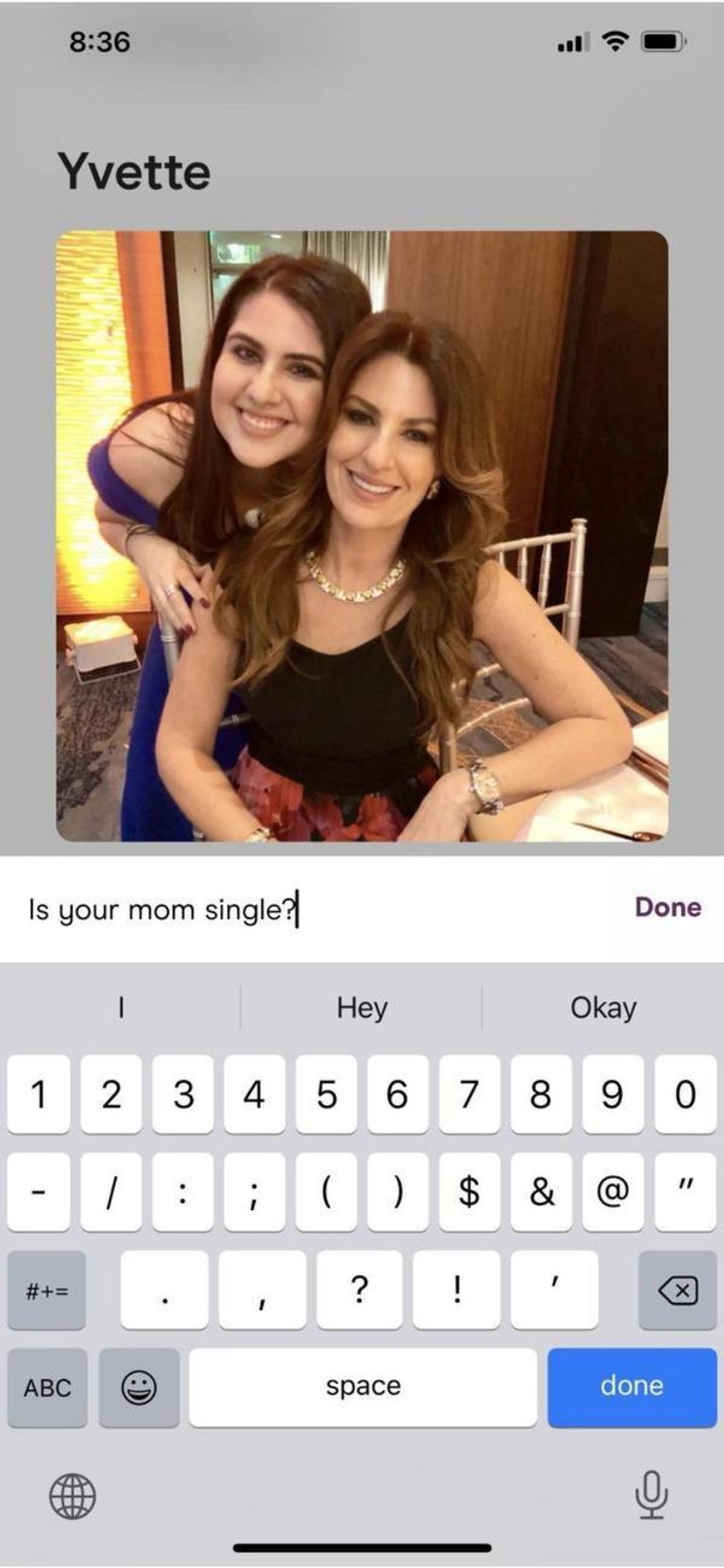This screenshot has height=1568, width=724.
Task: Type the exclamation mark key
Action: (x=457, y=1289)
